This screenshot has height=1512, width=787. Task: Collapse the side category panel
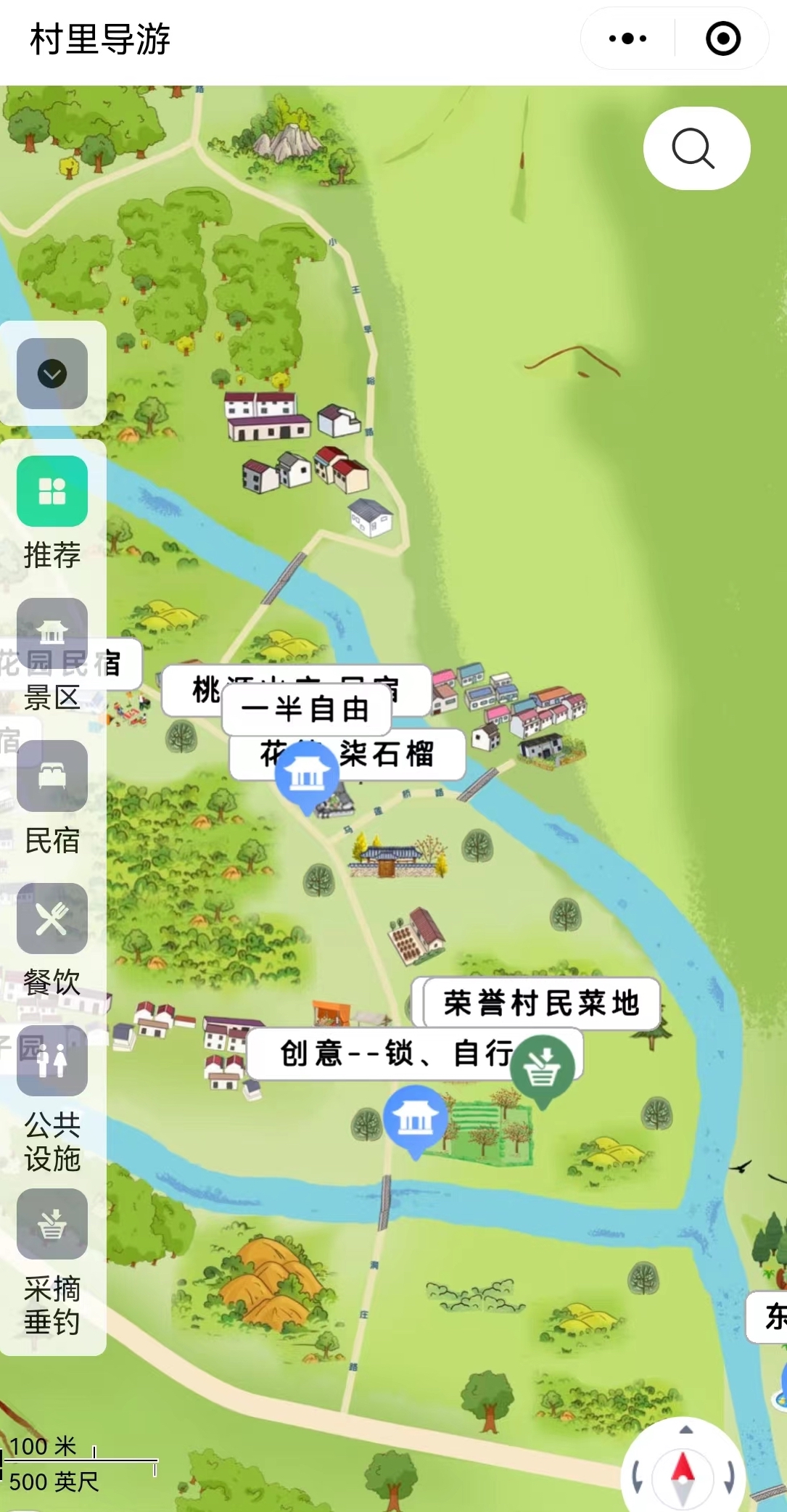click(52, 374)
